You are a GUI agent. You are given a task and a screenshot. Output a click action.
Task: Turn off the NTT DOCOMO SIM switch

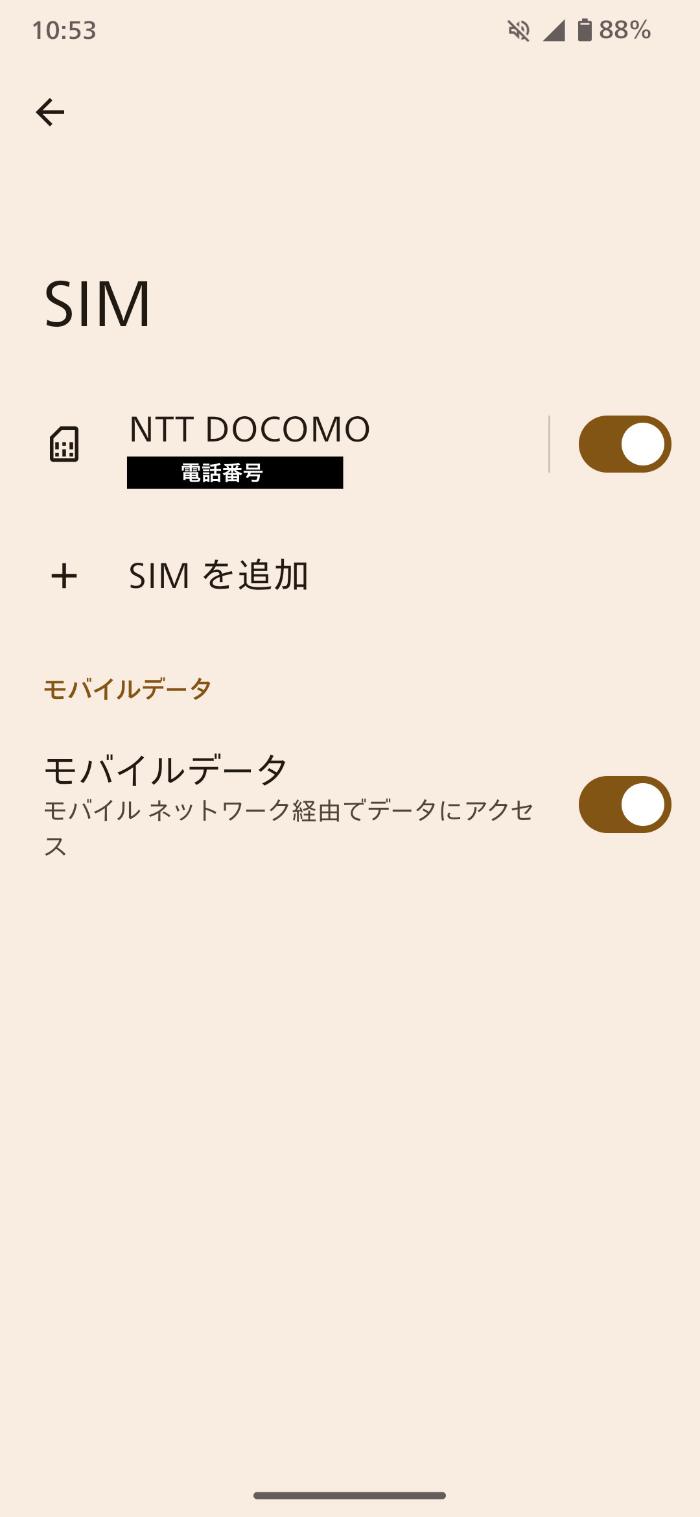tap(624, 444)
